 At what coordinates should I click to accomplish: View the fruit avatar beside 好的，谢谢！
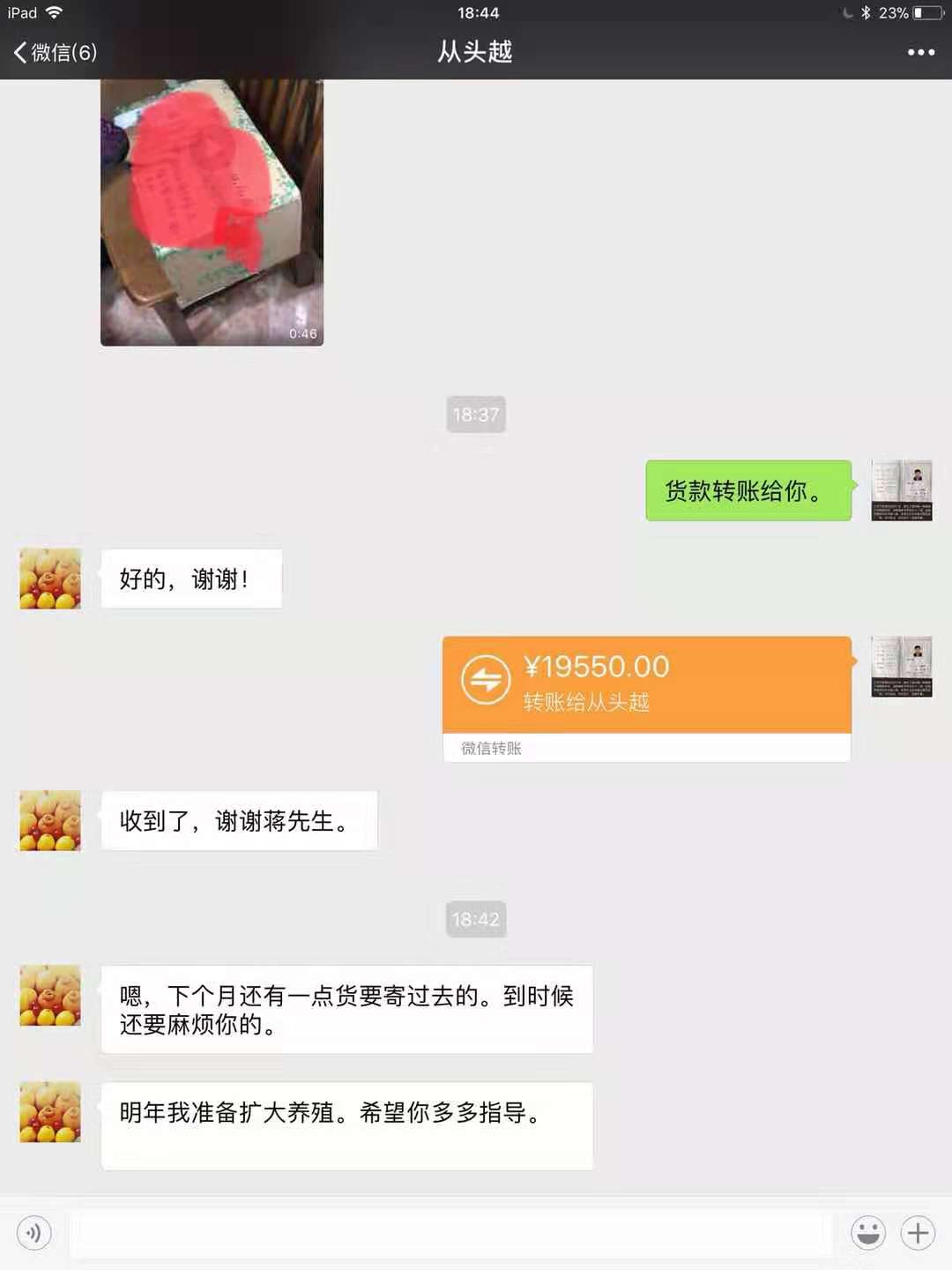(50, 579)
